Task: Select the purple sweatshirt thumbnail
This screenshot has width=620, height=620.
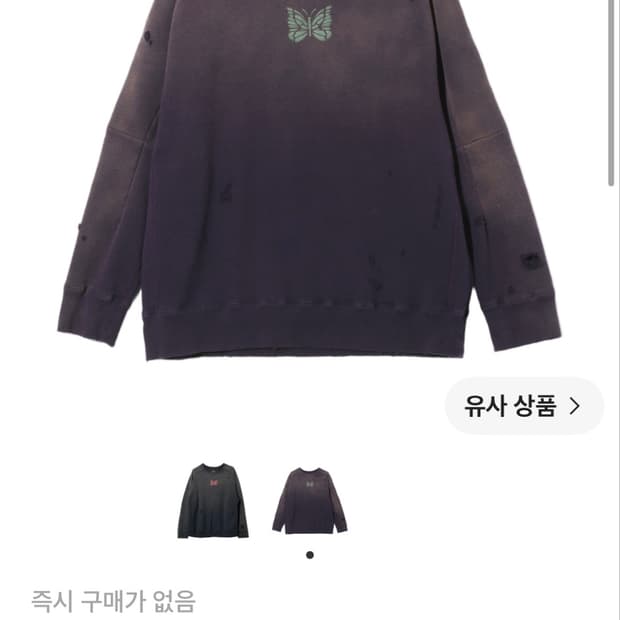Action: [x=310, y=501]
